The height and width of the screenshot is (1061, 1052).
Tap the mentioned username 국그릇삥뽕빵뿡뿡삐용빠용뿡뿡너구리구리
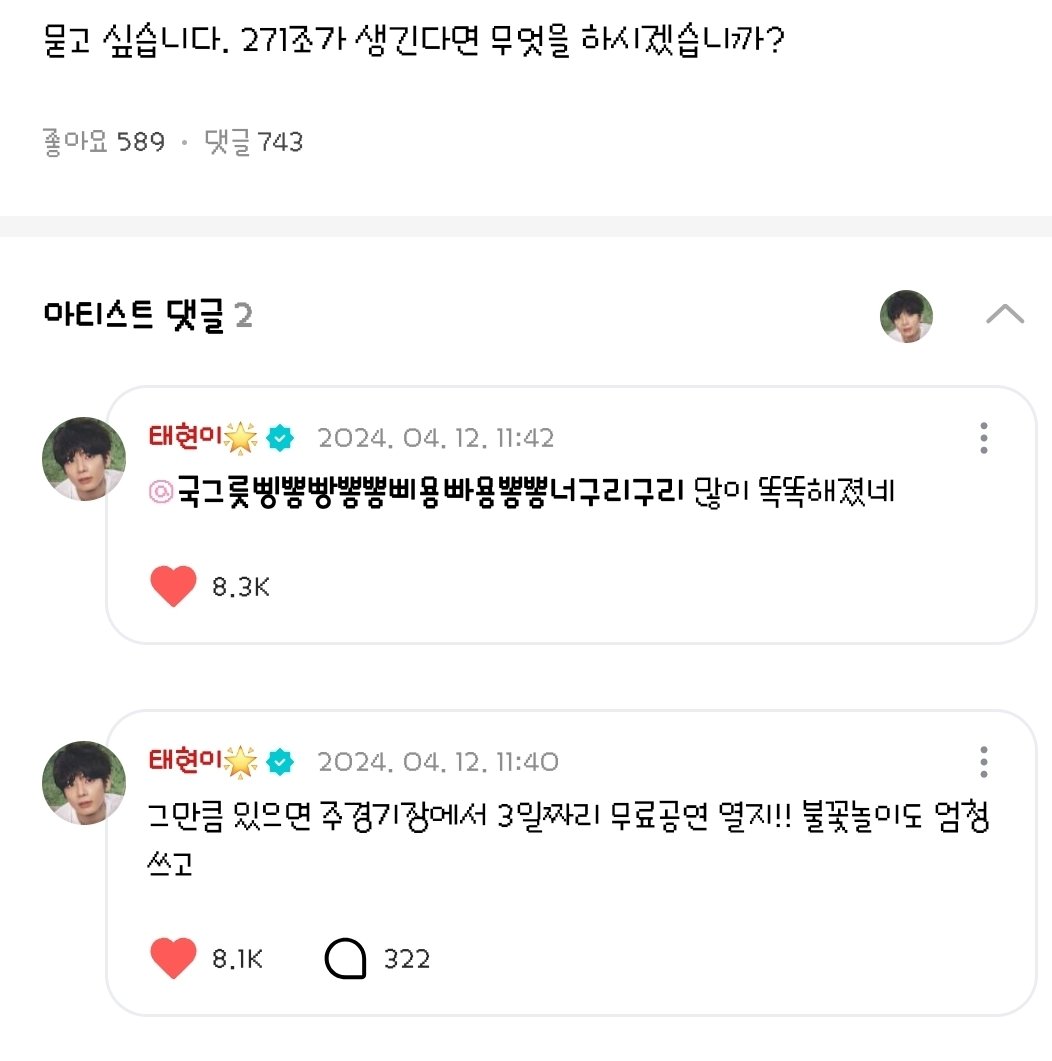click(430, 492)
